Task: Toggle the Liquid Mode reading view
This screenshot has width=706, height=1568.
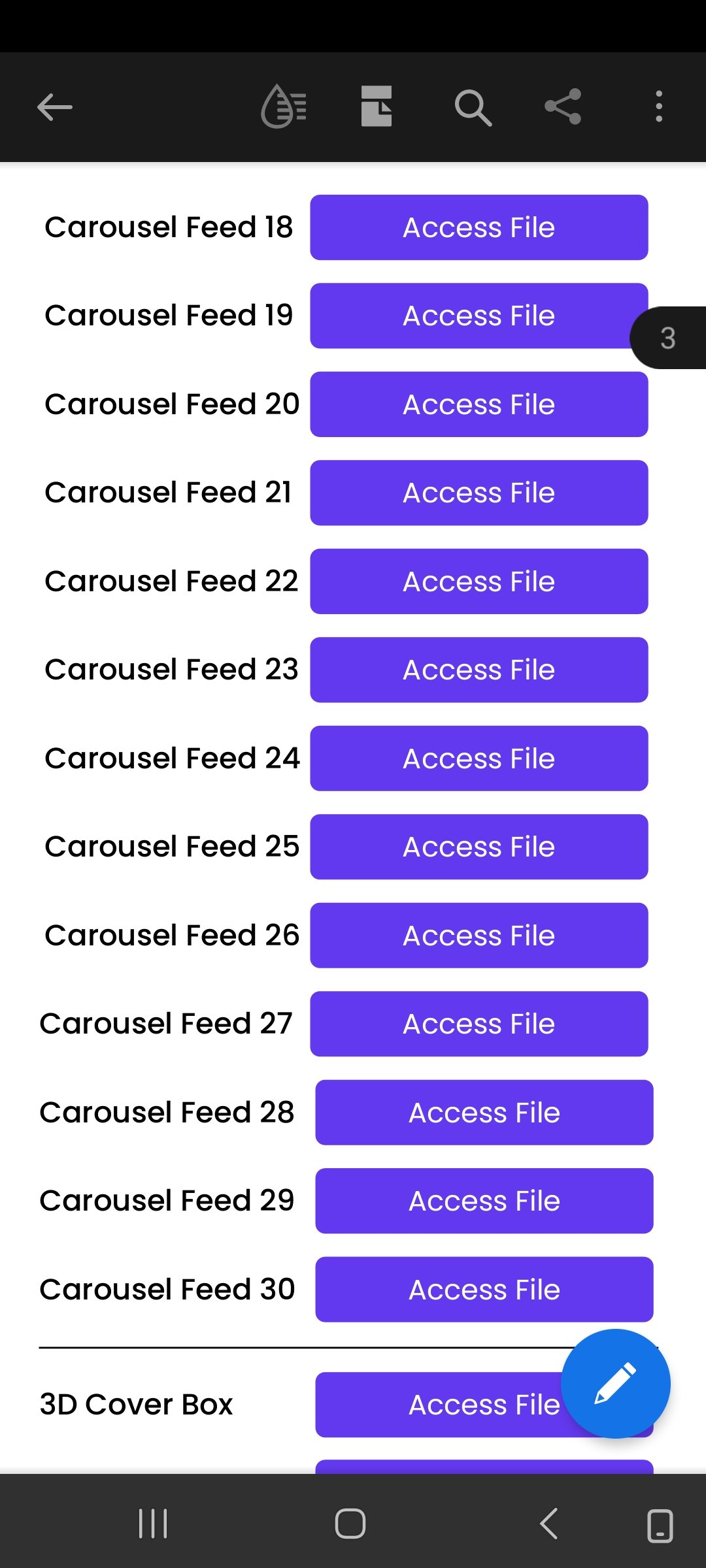Action: (x=284, y=106)
